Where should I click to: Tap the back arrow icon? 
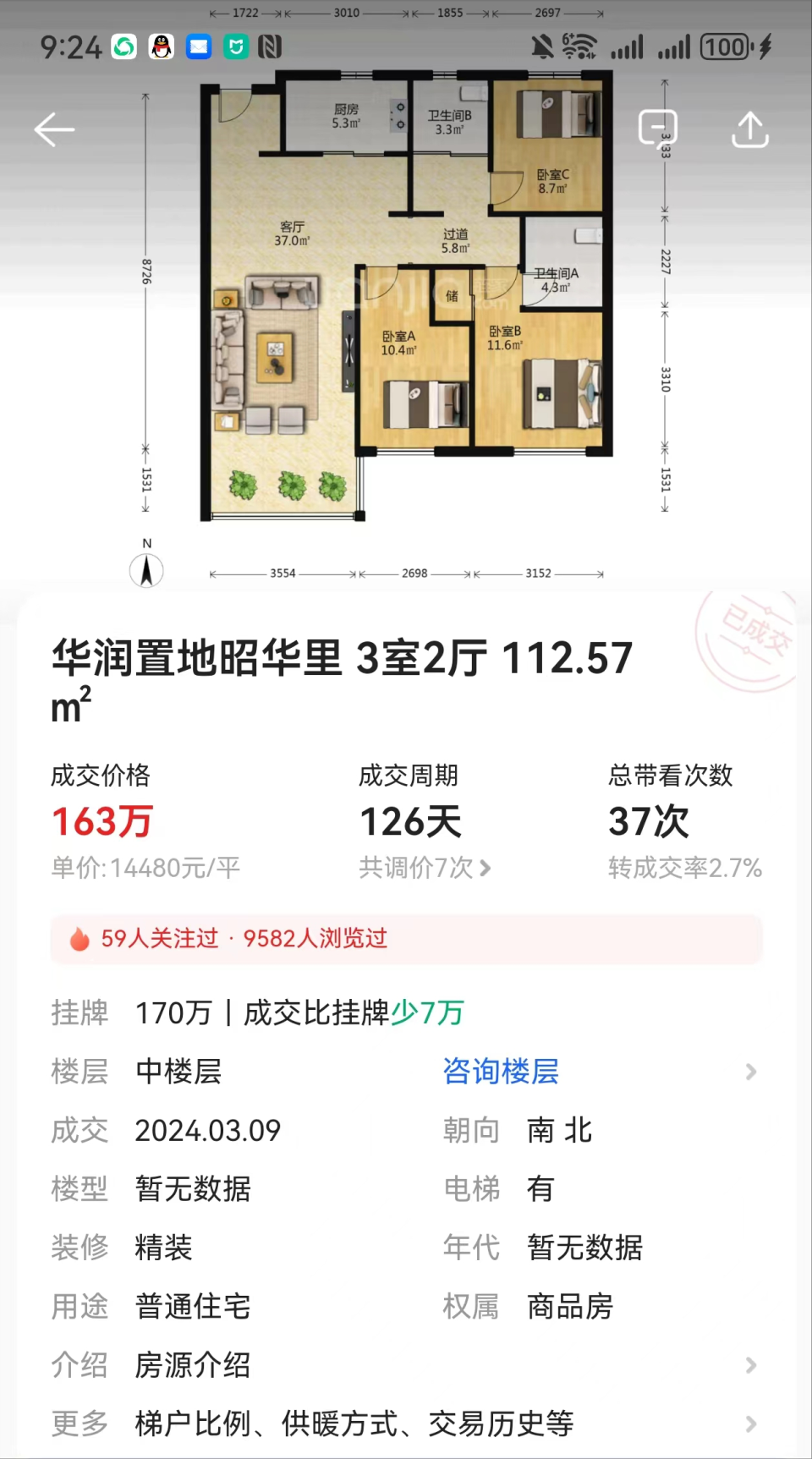(x=54, y=129)
